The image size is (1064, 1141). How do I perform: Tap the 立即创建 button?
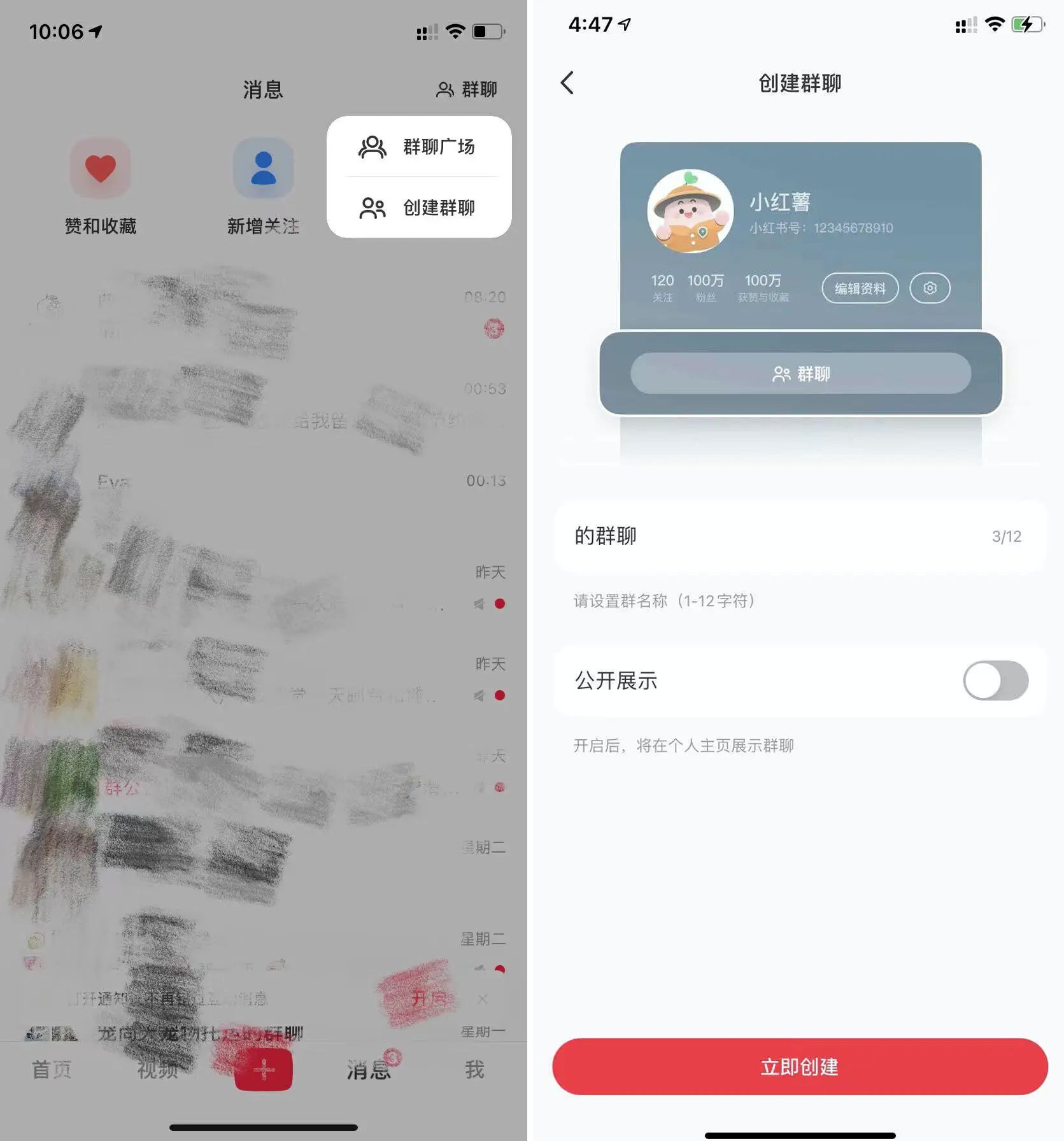(x=799, y=1066)
